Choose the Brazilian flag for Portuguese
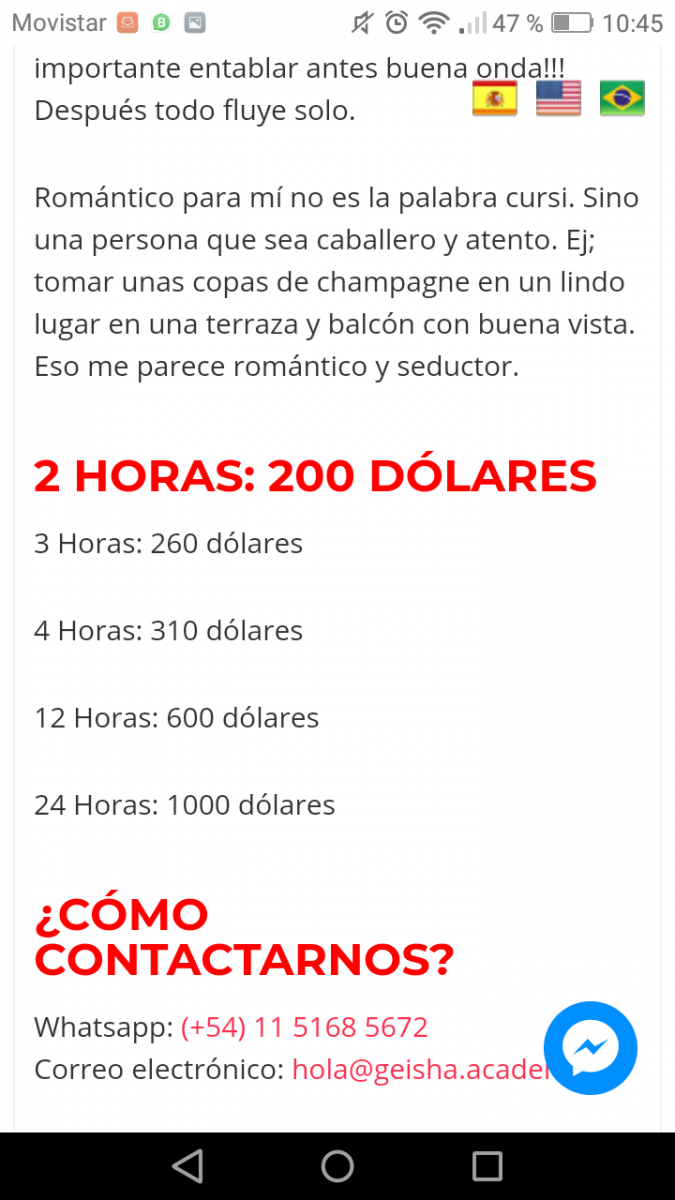 tap(622, 98)
